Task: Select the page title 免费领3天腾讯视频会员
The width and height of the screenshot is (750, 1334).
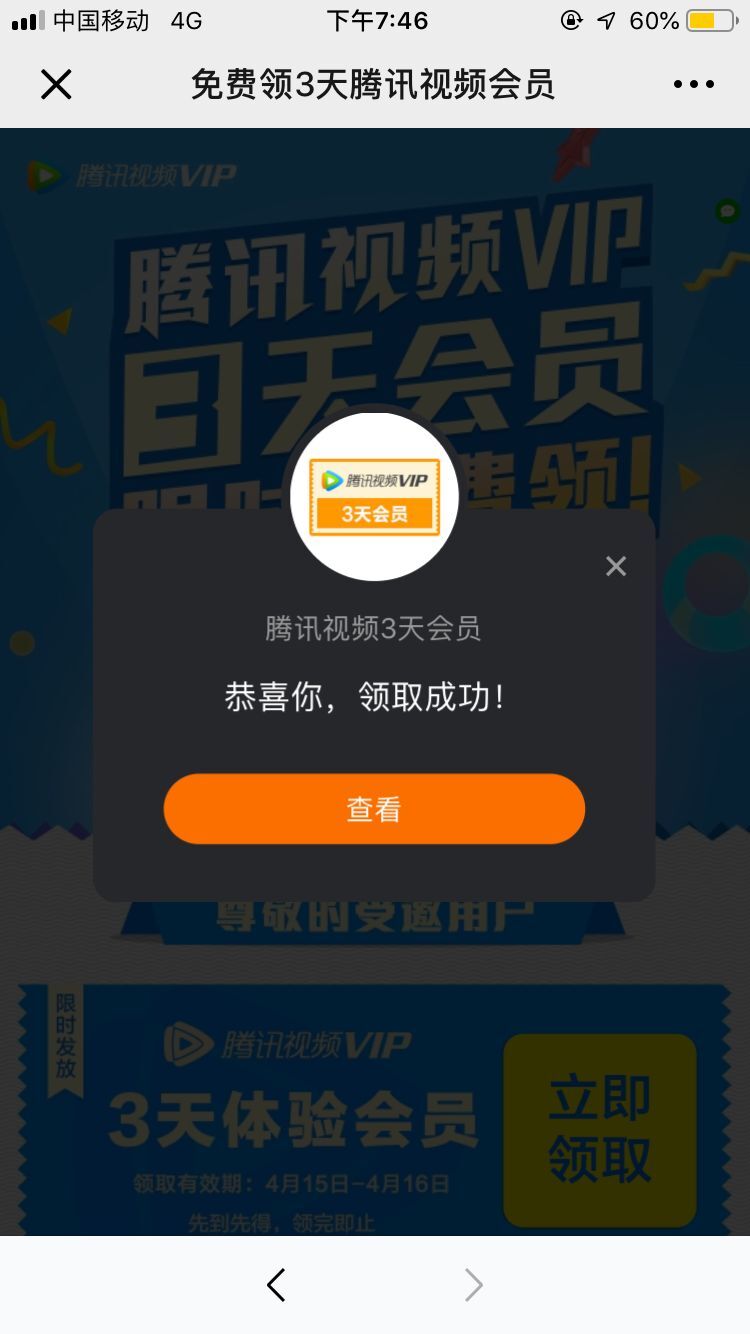Action: coord(375,84)
